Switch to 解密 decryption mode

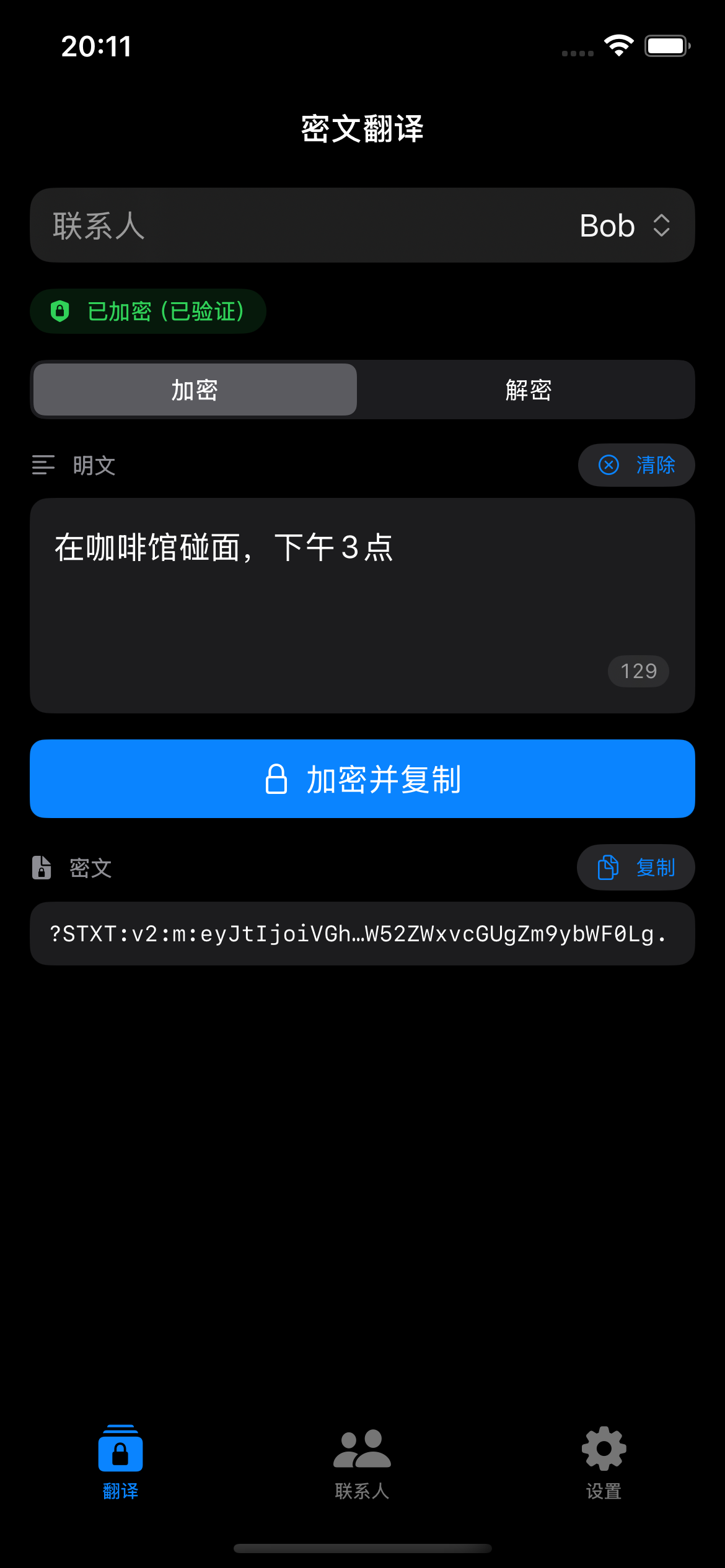pos(530,390)
